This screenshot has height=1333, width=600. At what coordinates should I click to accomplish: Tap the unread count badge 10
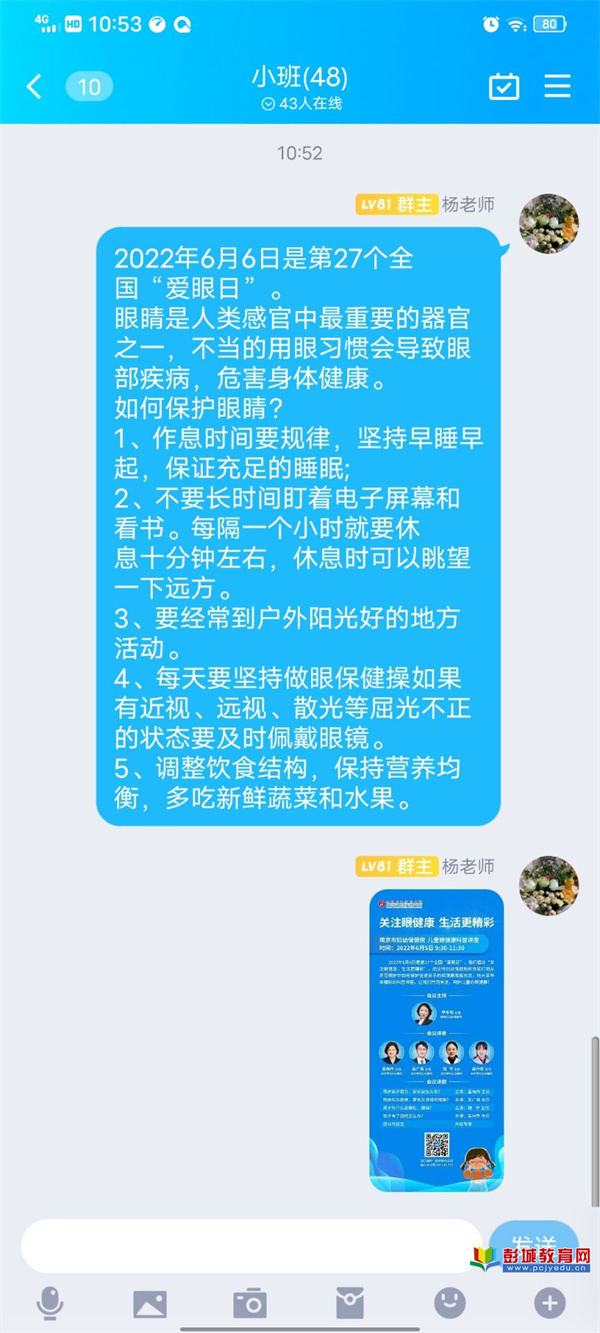click(x=89, y=87)
